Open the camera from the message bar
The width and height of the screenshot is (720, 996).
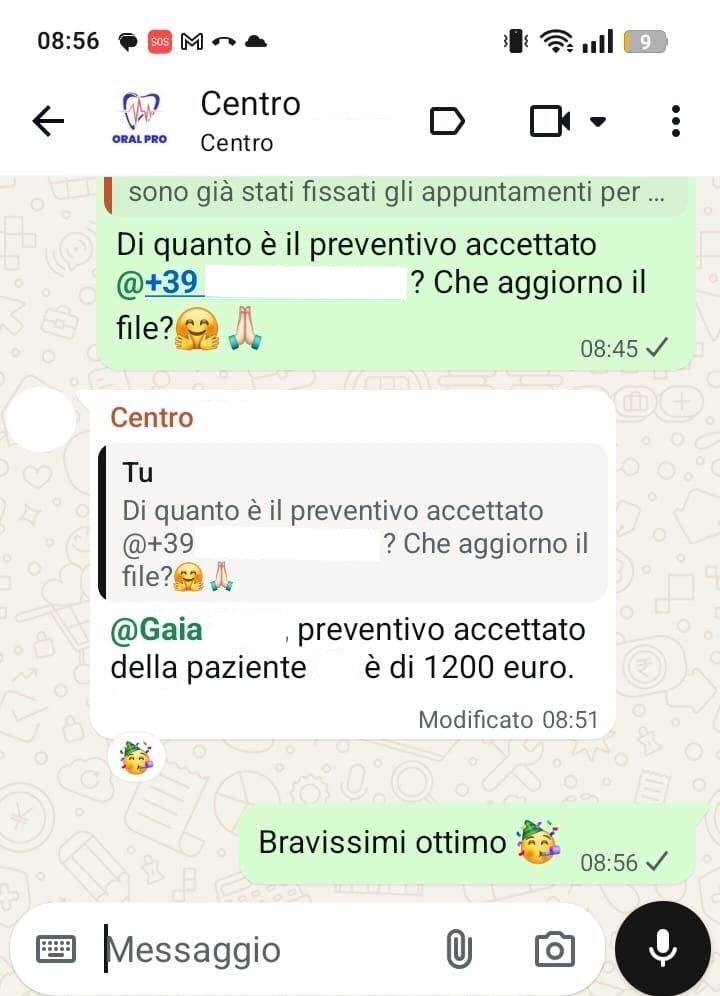point(554,949)
